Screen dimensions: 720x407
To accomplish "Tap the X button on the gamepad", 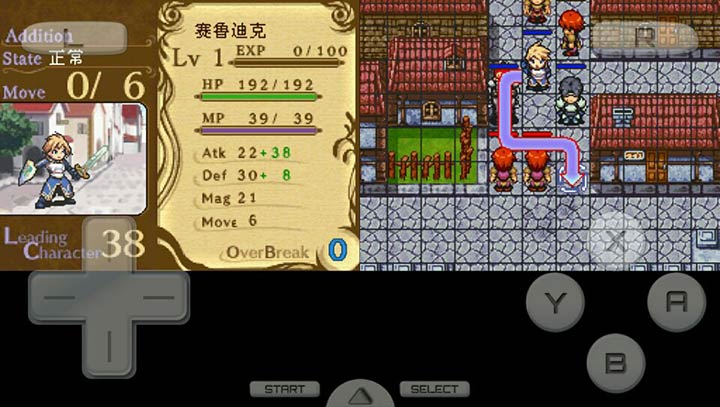I will tap(616, 241).
